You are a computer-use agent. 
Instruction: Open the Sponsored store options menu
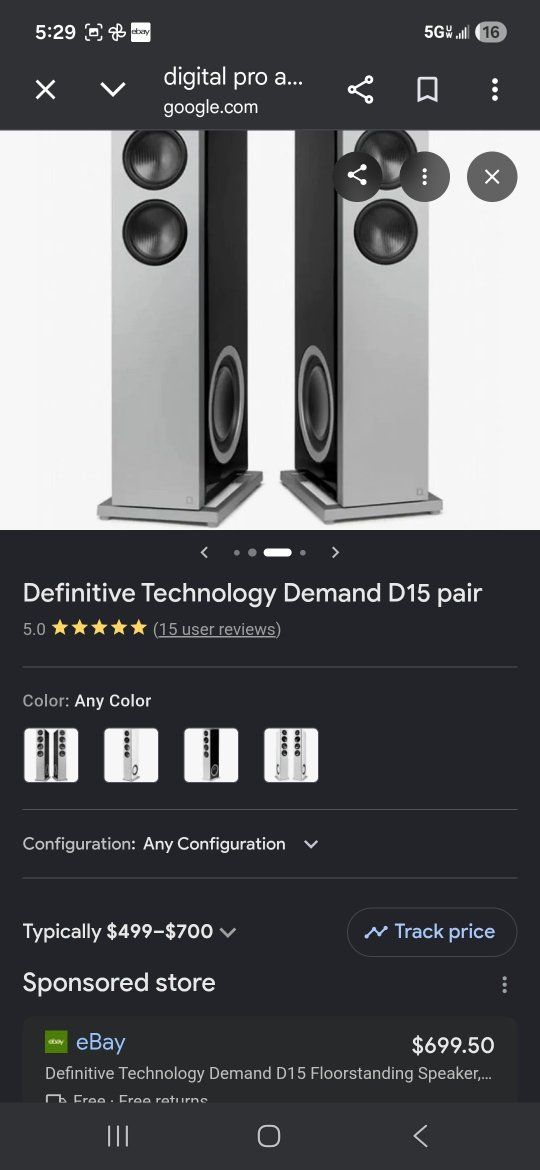pyautogui.click(x=505, y=984)
